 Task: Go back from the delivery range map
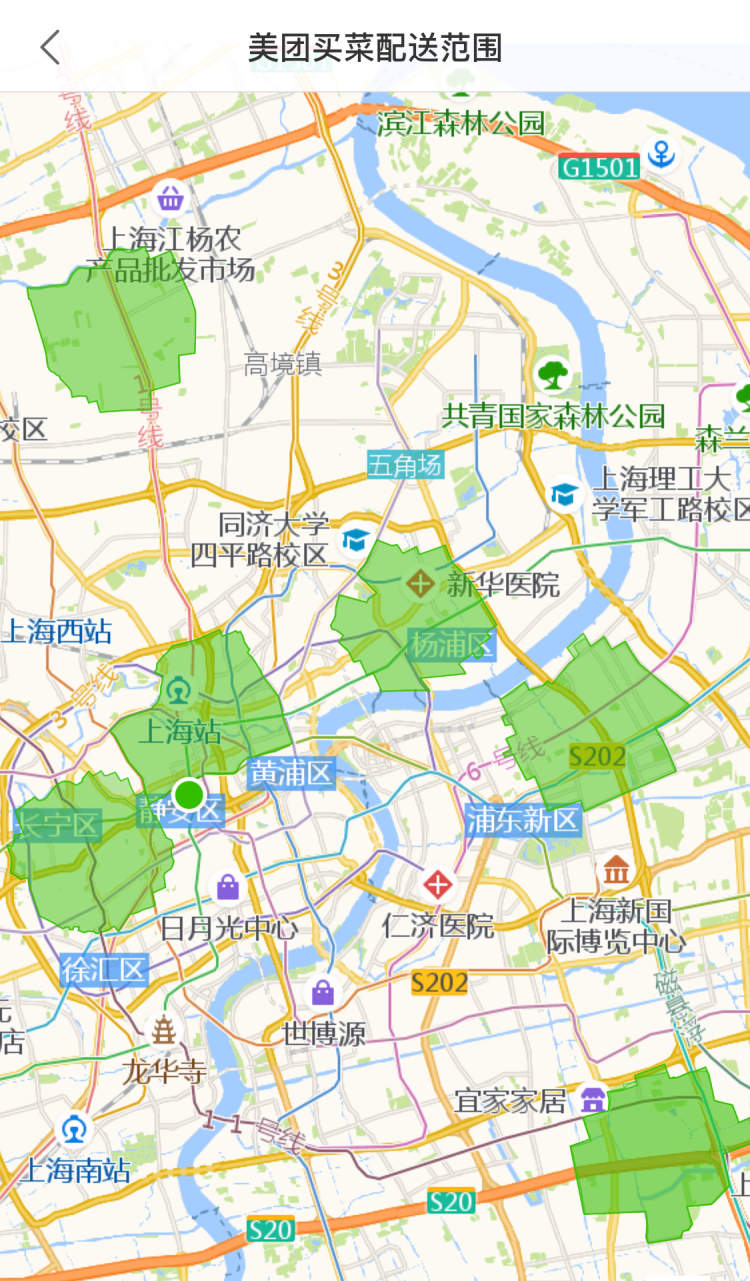50,47
